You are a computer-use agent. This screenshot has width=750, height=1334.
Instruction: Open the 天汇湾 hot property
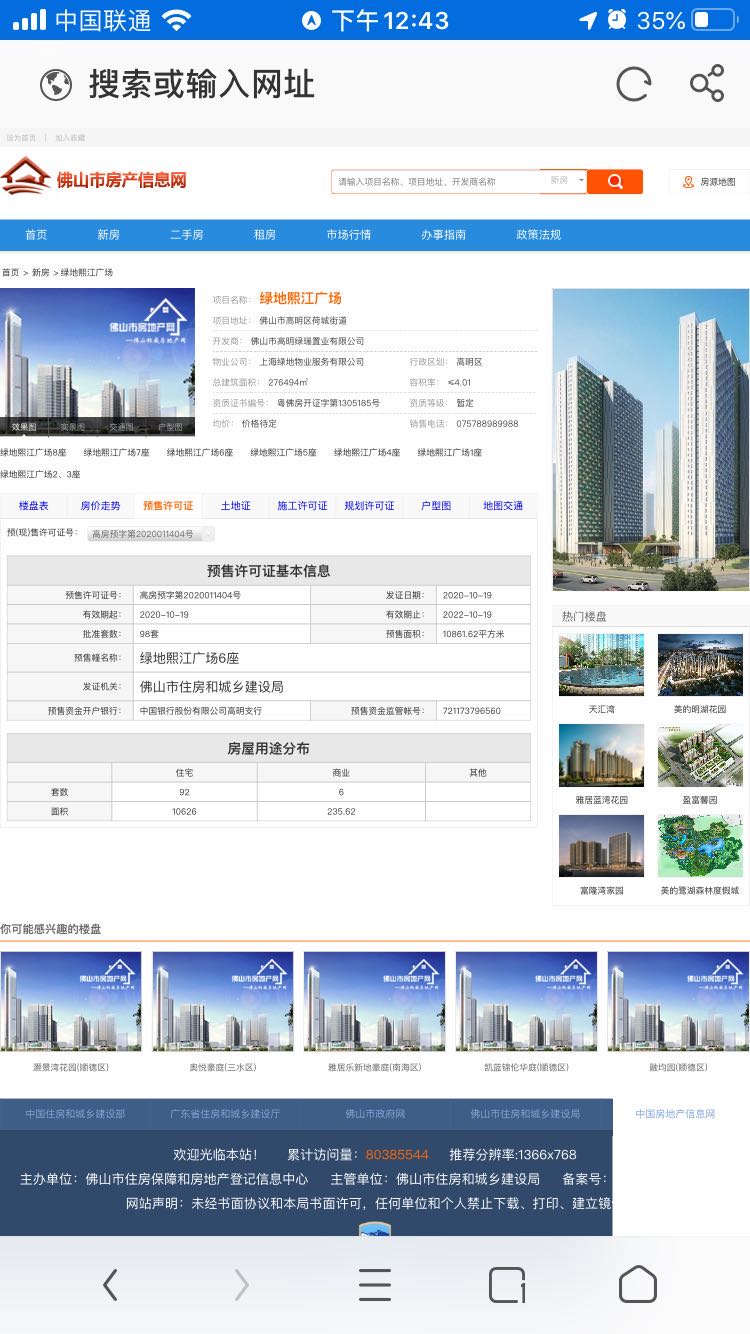(x=601, y=666)
